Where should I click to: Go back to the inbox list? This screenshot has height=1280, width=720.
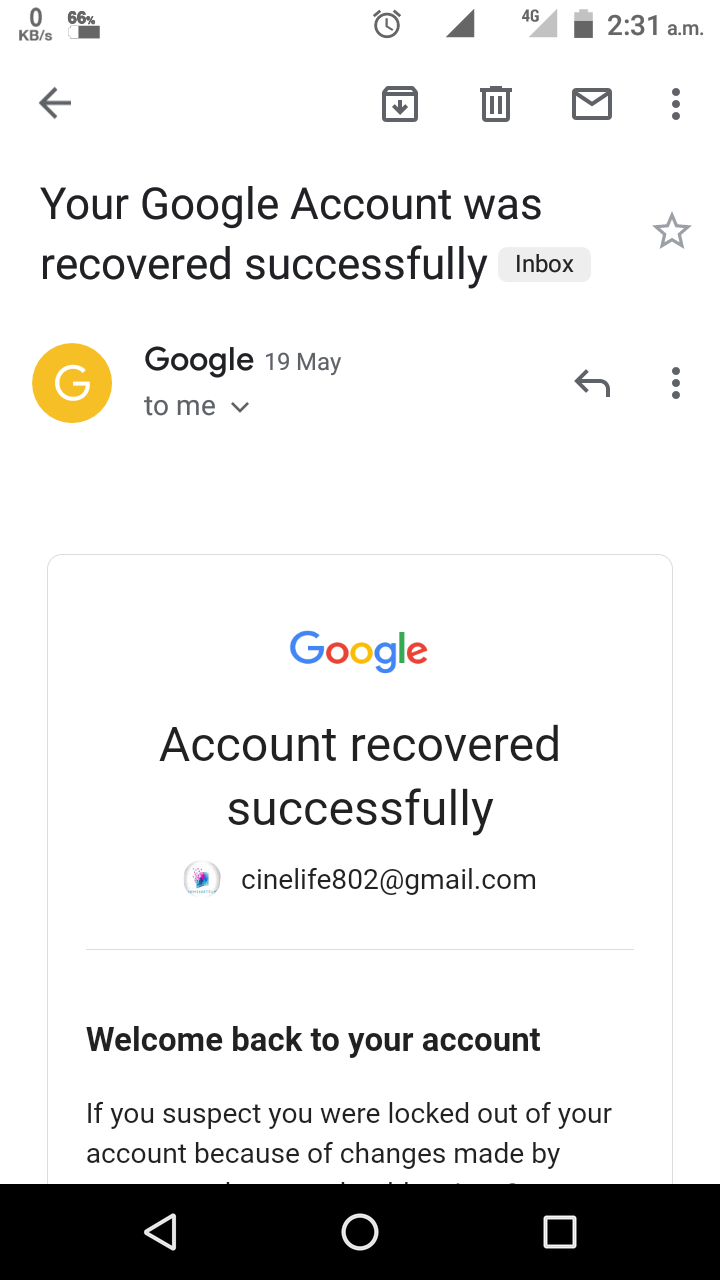click(55, 103)
